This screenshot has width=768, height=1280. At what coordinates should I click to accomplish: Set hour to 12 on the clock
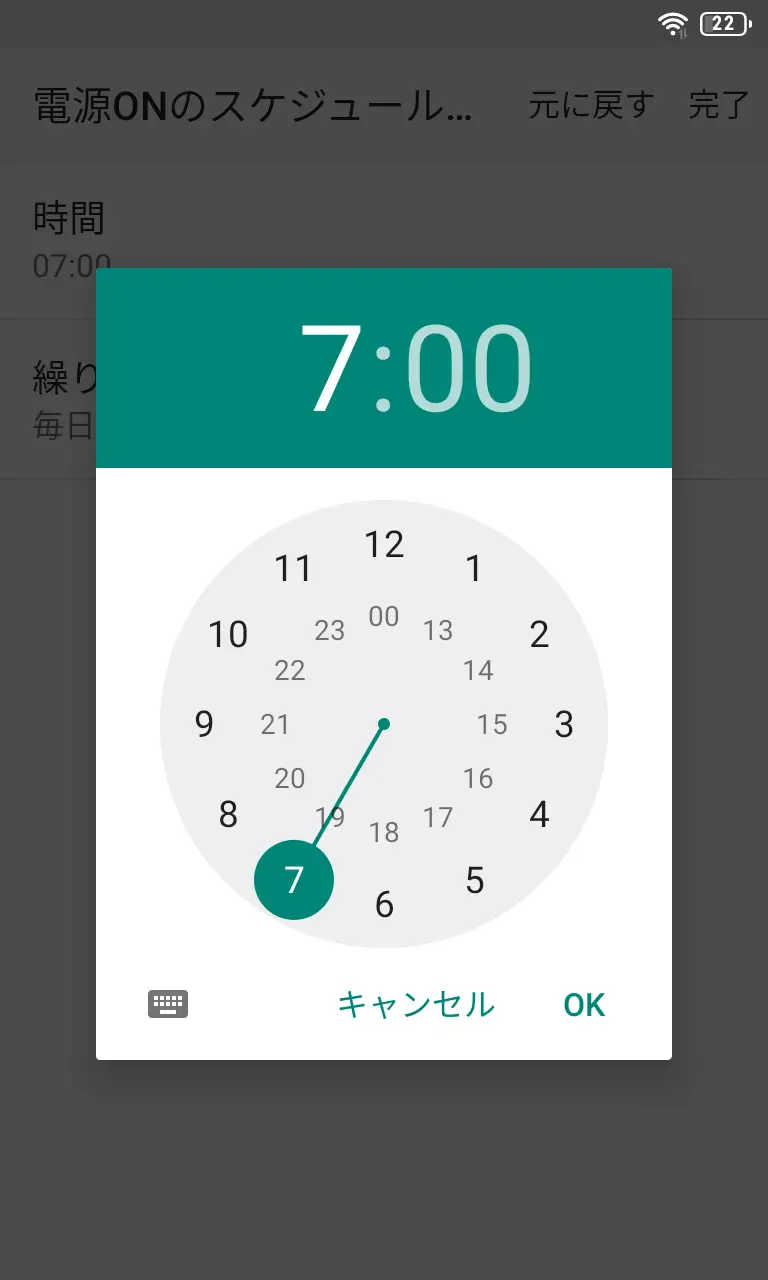click(384, 544)
